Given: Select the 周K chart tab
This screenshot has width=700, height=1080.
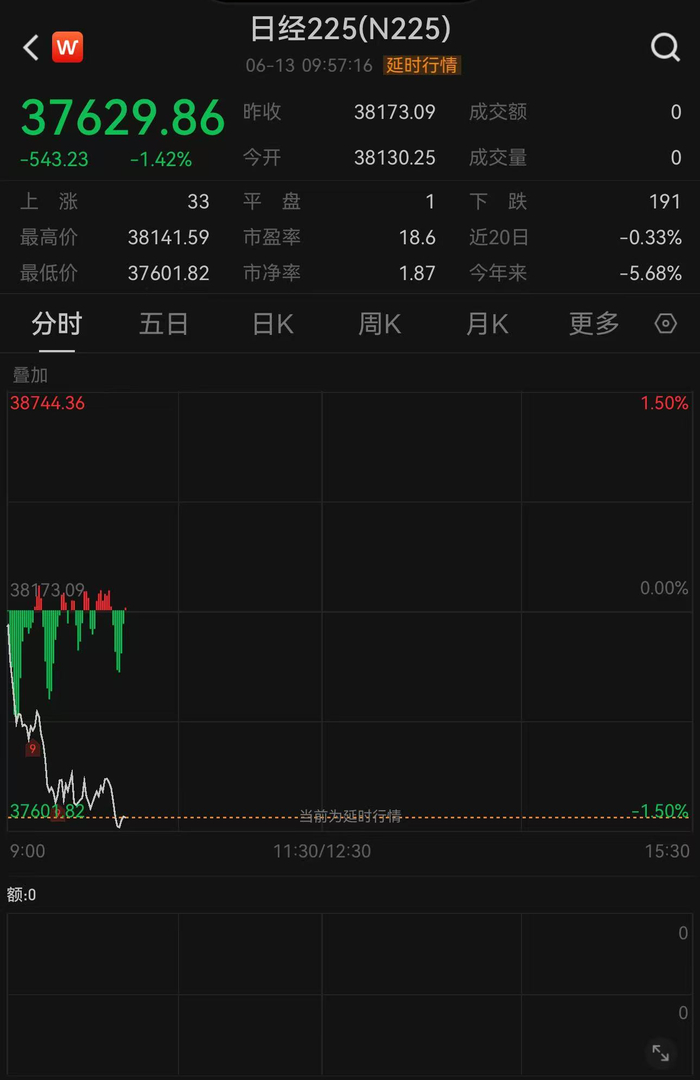Looking at the screenshot, I should [x=379, y=324].
